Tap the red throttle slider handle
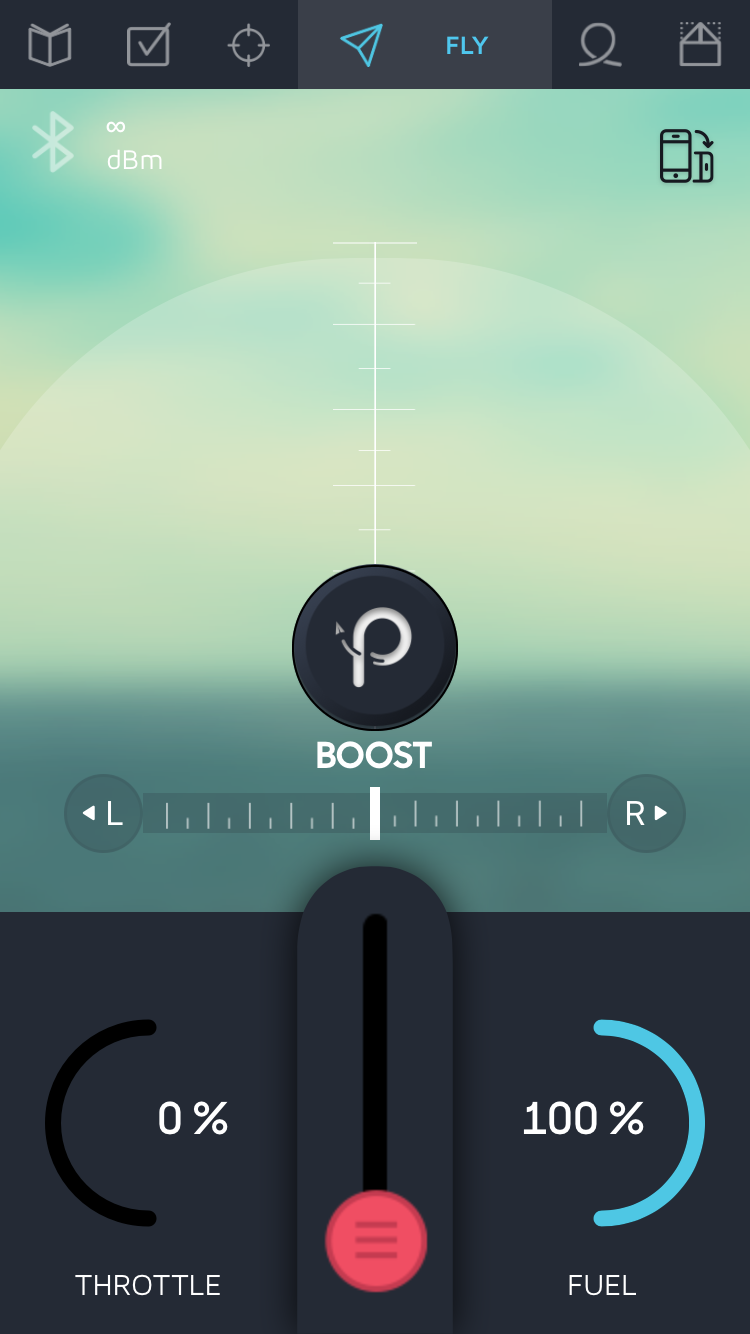 (376, 1241)
